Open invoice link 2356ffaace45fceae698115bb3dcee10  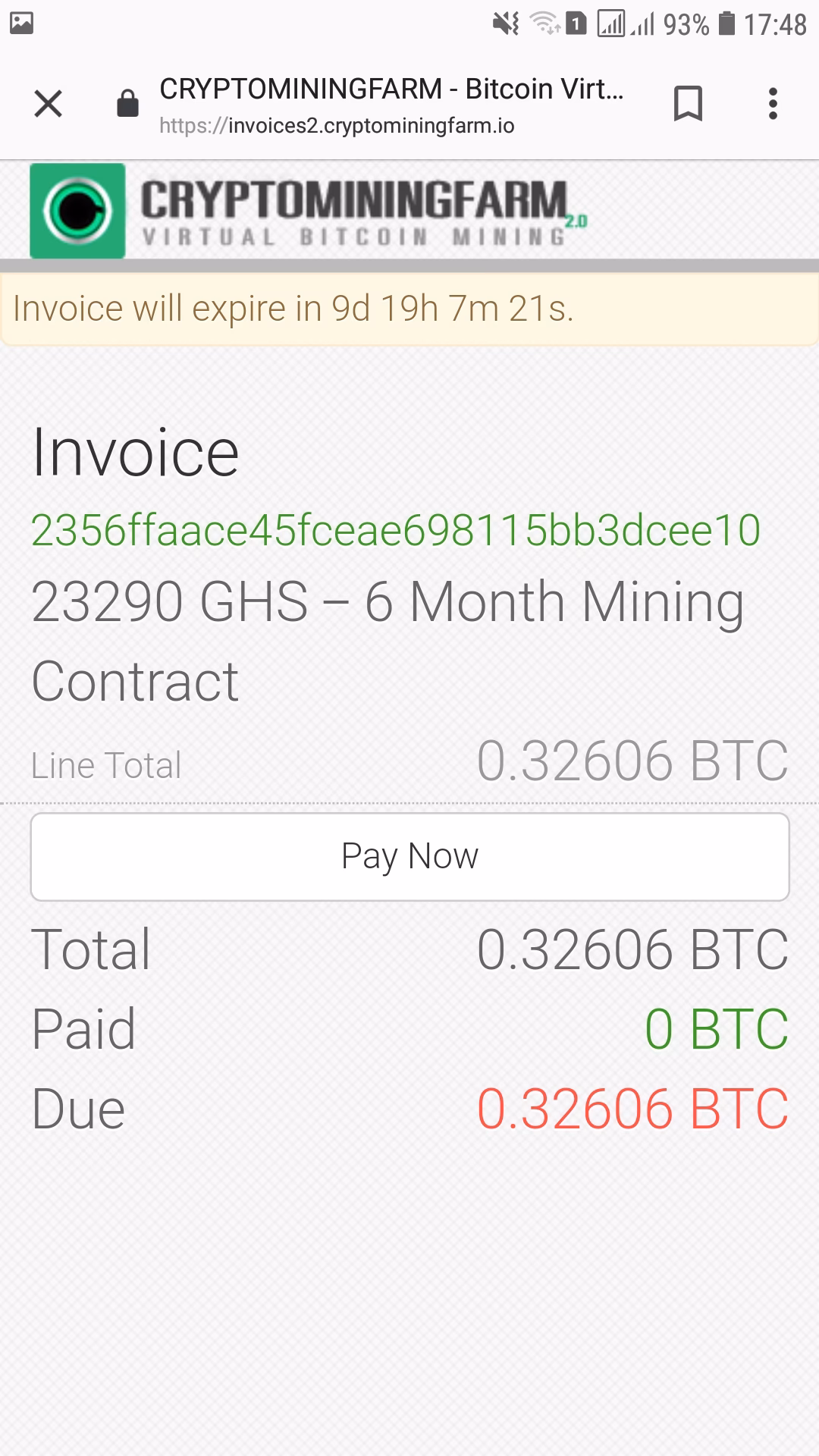[394, 532]
